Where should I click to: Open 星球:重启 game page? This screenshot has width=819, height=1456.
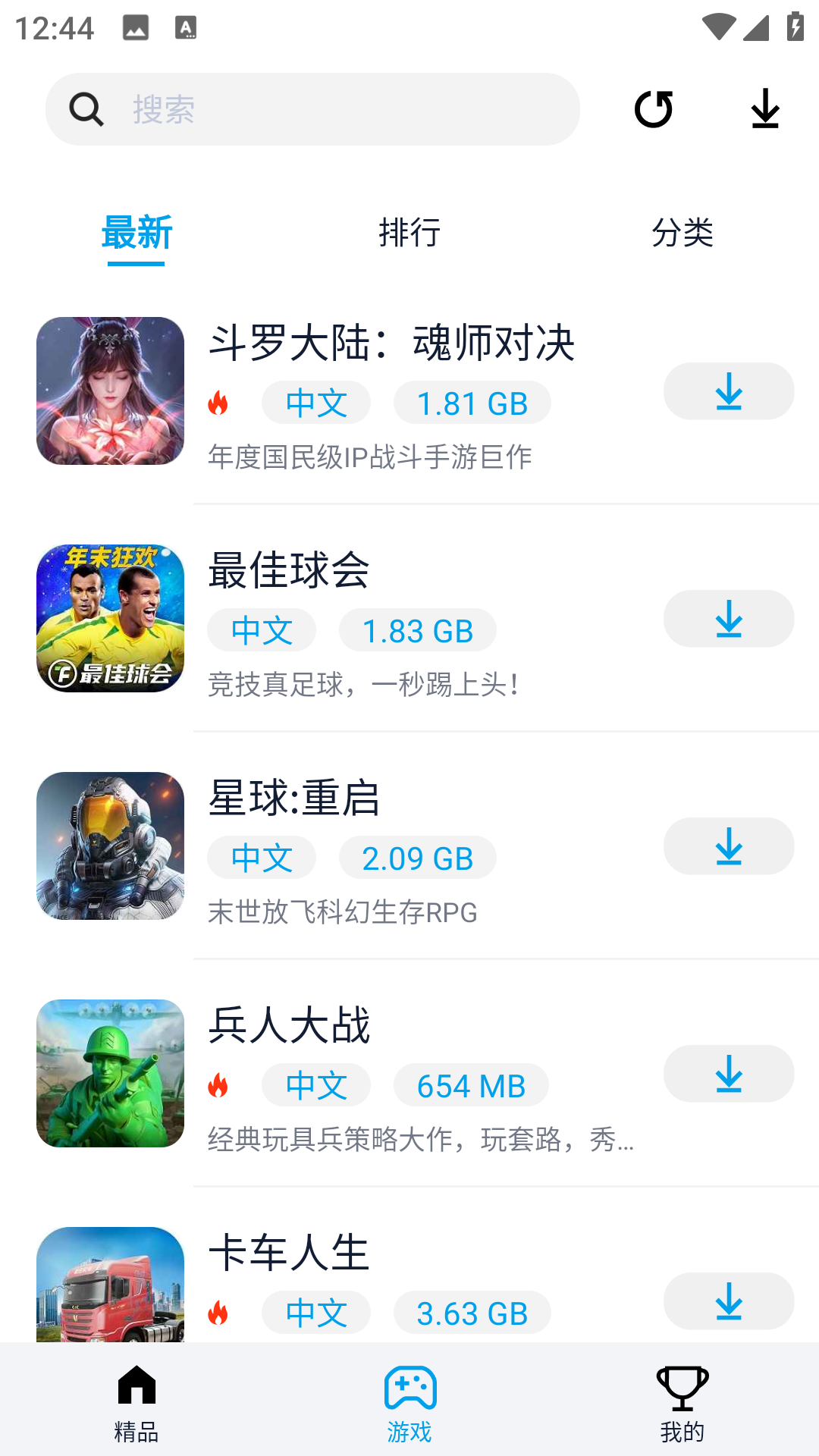(294, 798)
